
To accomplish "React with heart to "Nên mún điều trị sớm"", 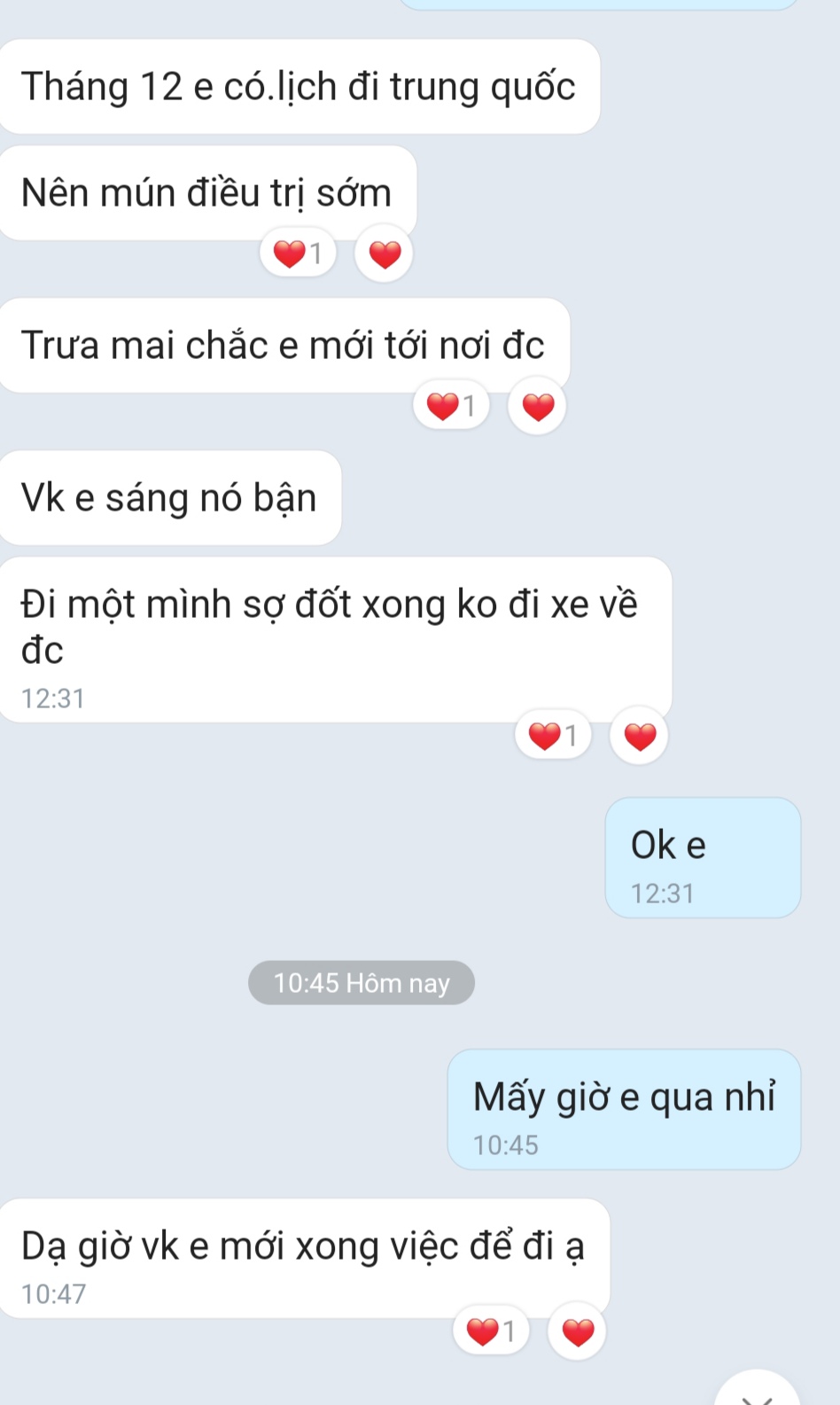I will (x=384, y=254).
